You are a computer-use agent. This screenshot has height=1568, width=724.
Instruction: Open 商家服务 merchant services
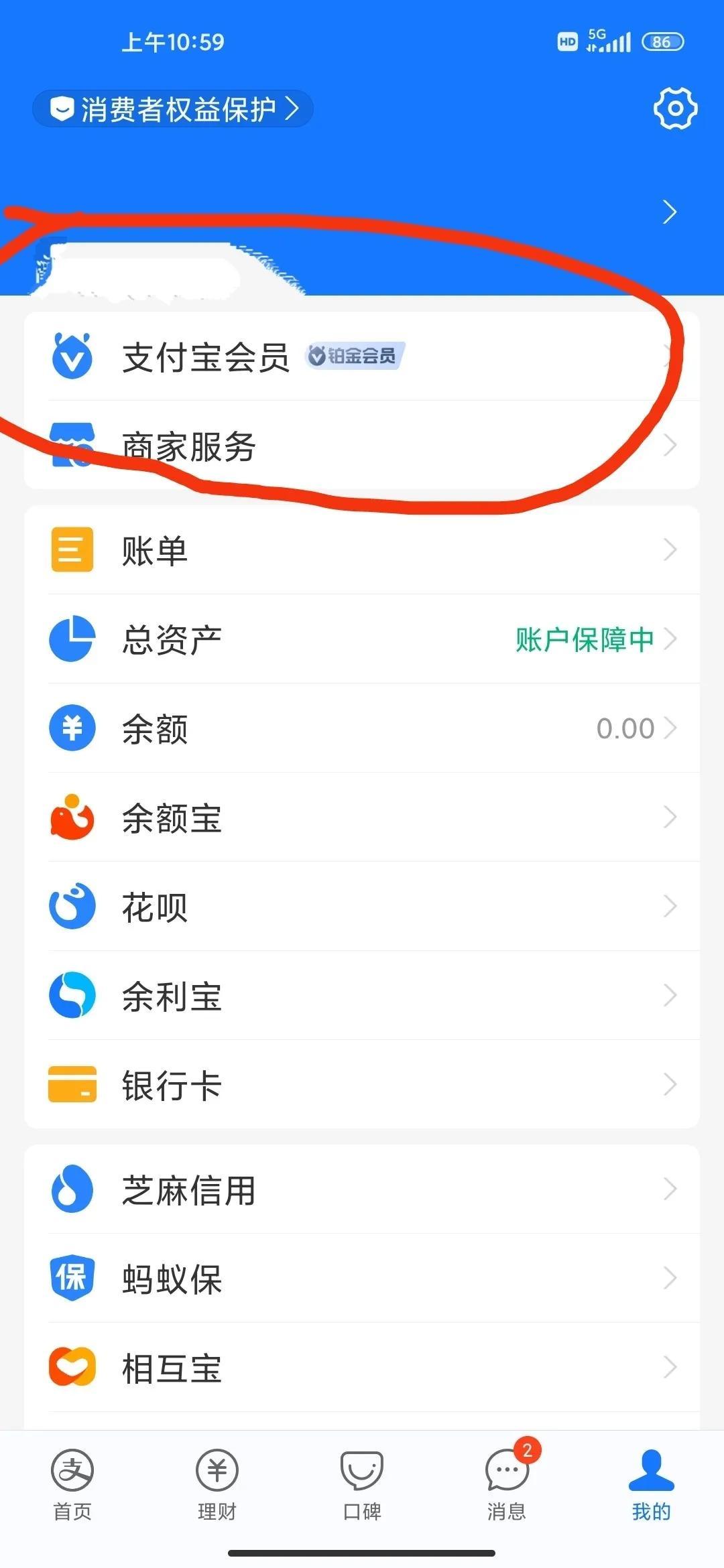362,446
